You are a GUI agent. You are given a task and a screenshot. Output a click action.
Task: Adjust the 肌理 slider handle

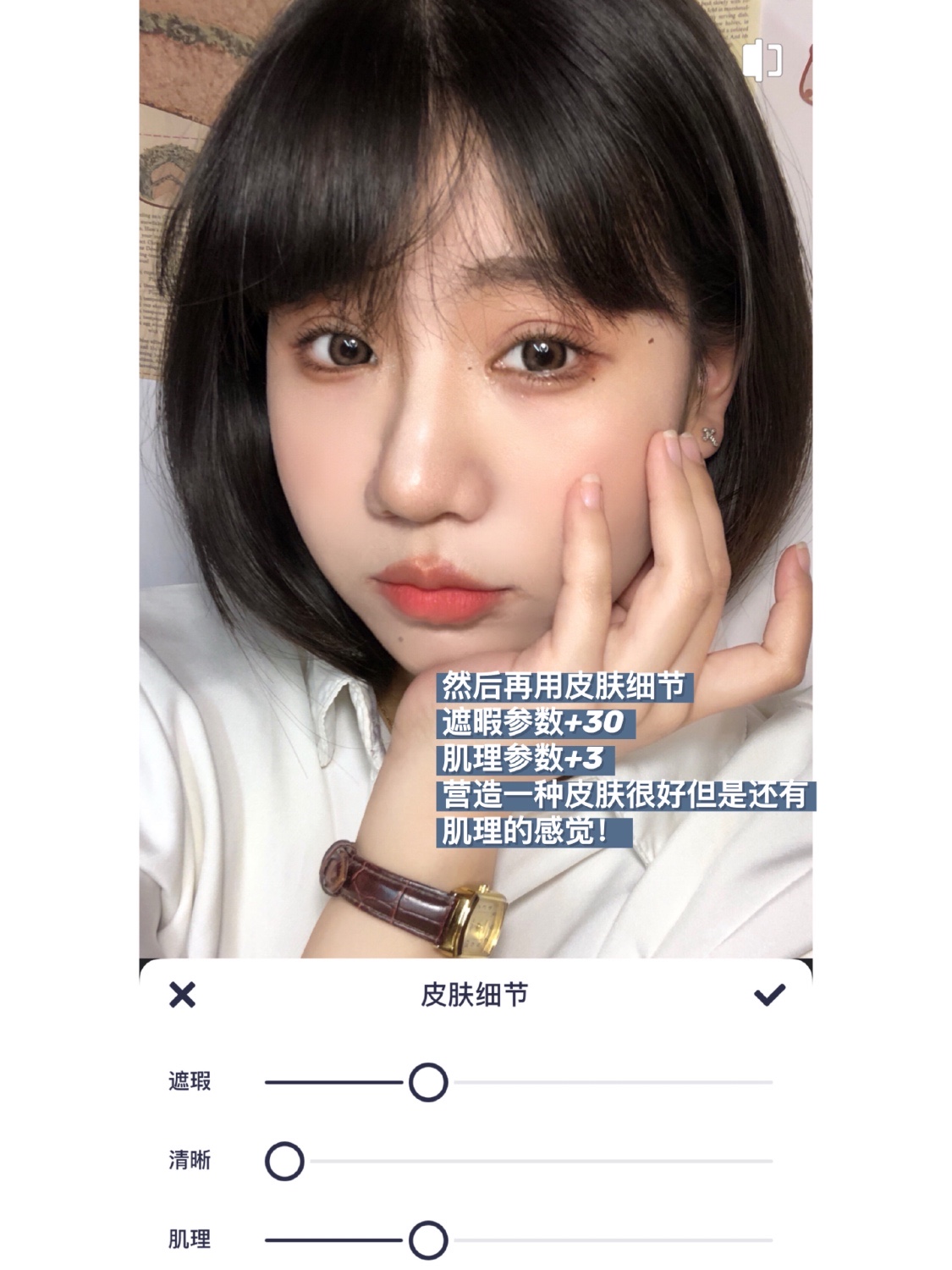428,1240
